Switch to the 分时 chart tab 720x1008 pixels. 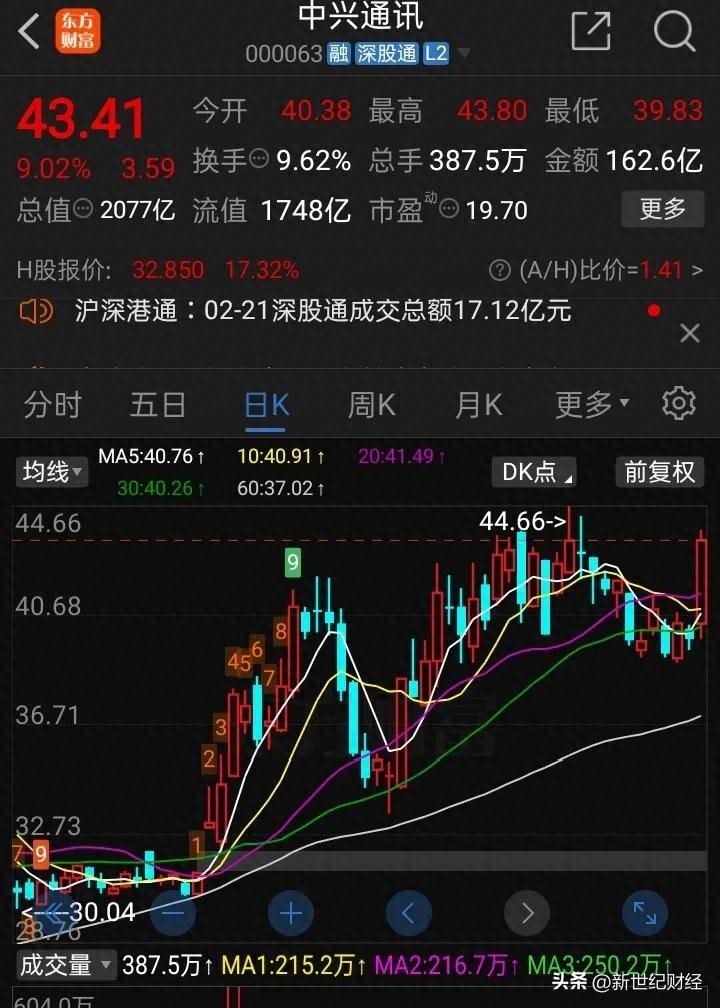(x=52, y=405)
